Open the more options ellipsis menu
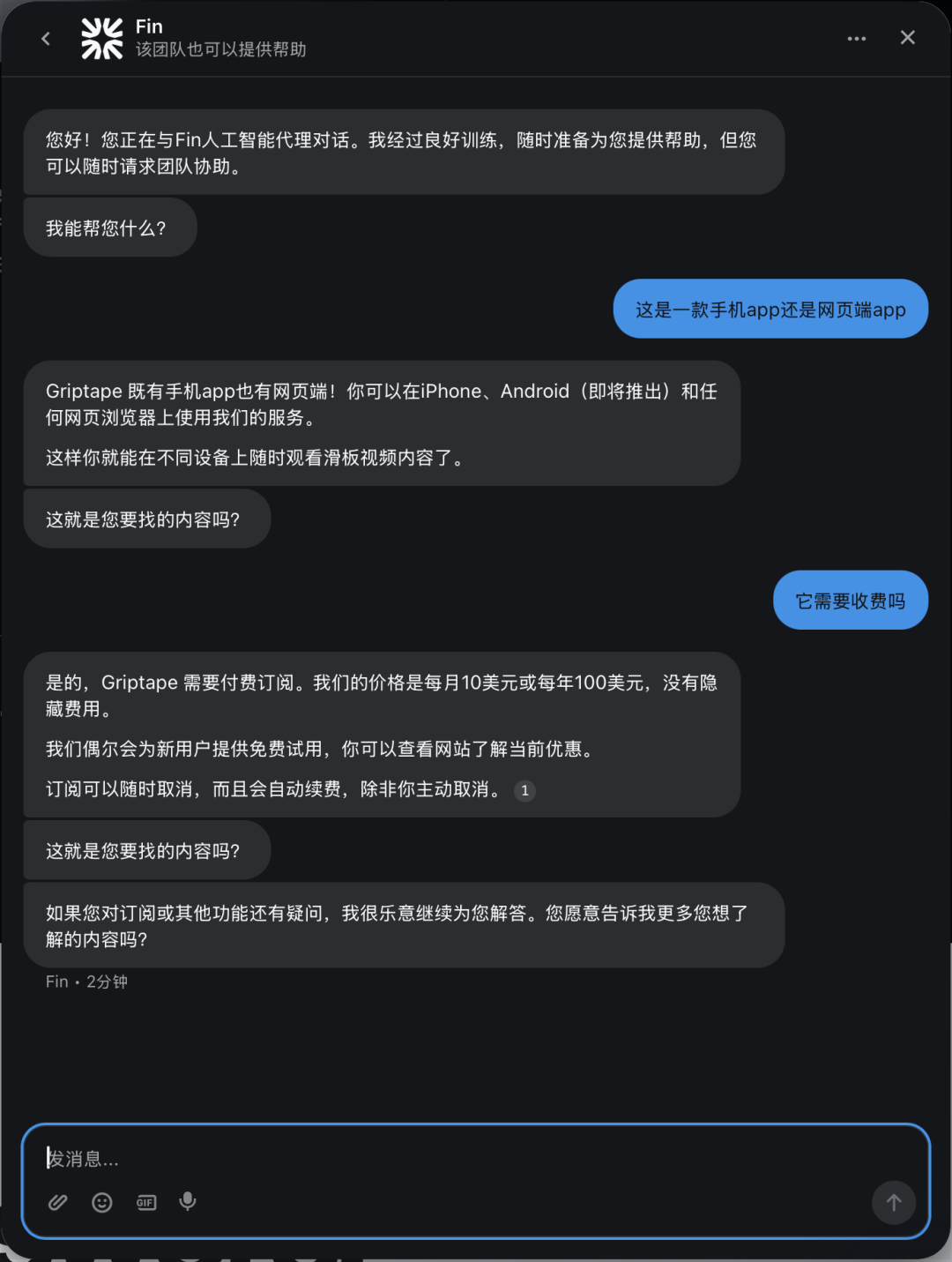Screen dimensions: 952x1262 [856, 38]
